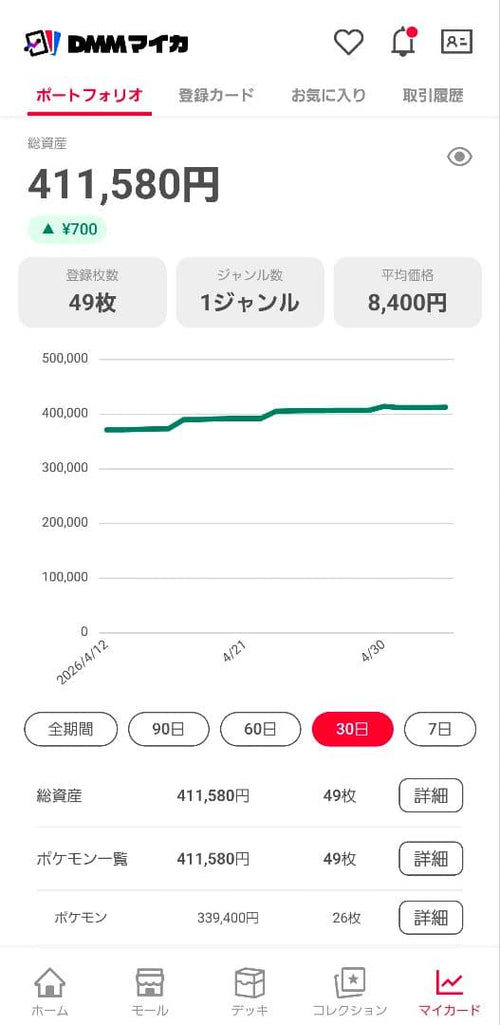The width and height of the screenshot is (500, 1025).
Task: Switch to the 登録カード tab
Action: 216,95
